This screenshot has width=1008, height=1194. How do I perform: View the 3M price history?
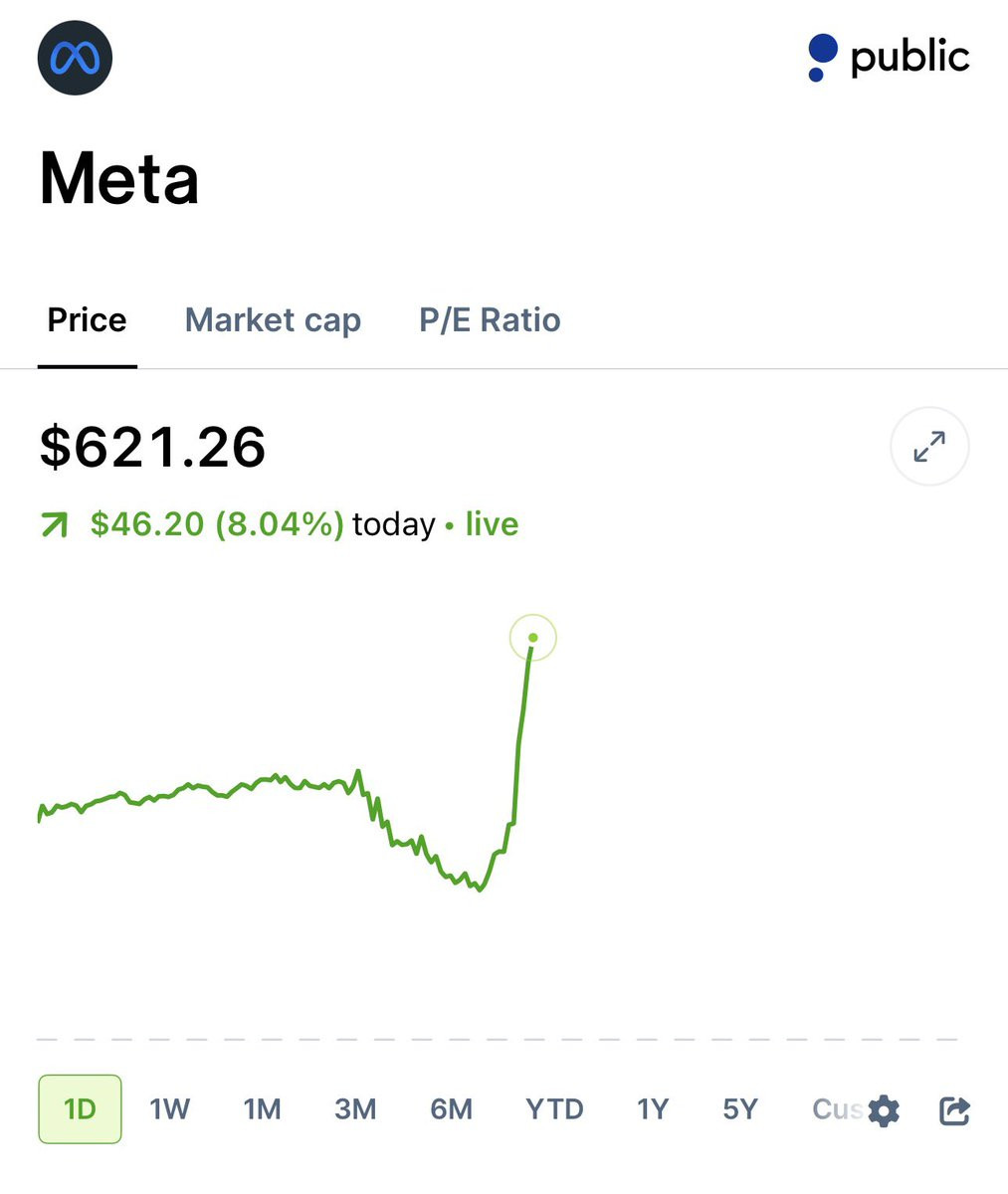pyautogui.click(x=355, y=1108)
